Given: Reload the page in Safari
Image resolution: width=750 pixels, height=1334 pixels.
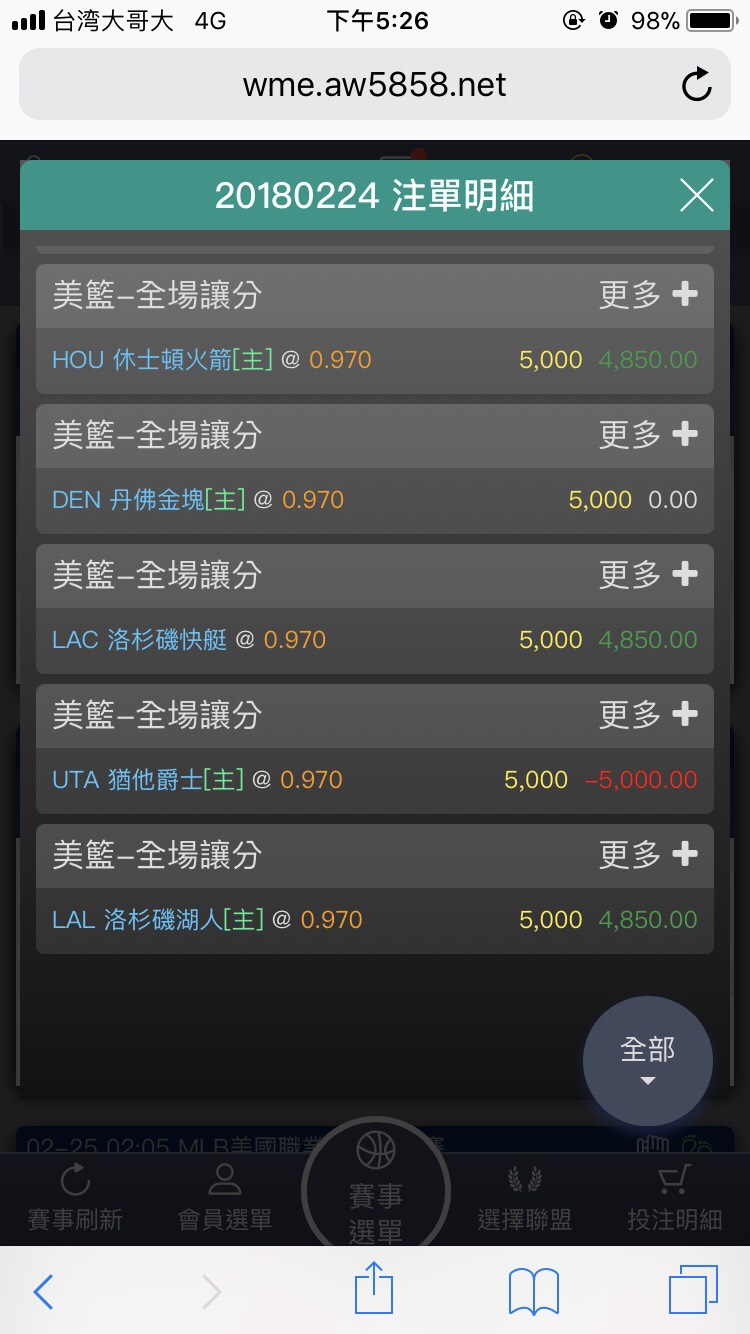Looking at the screenshot, I should pyautogui.click(x=696, y=86).
